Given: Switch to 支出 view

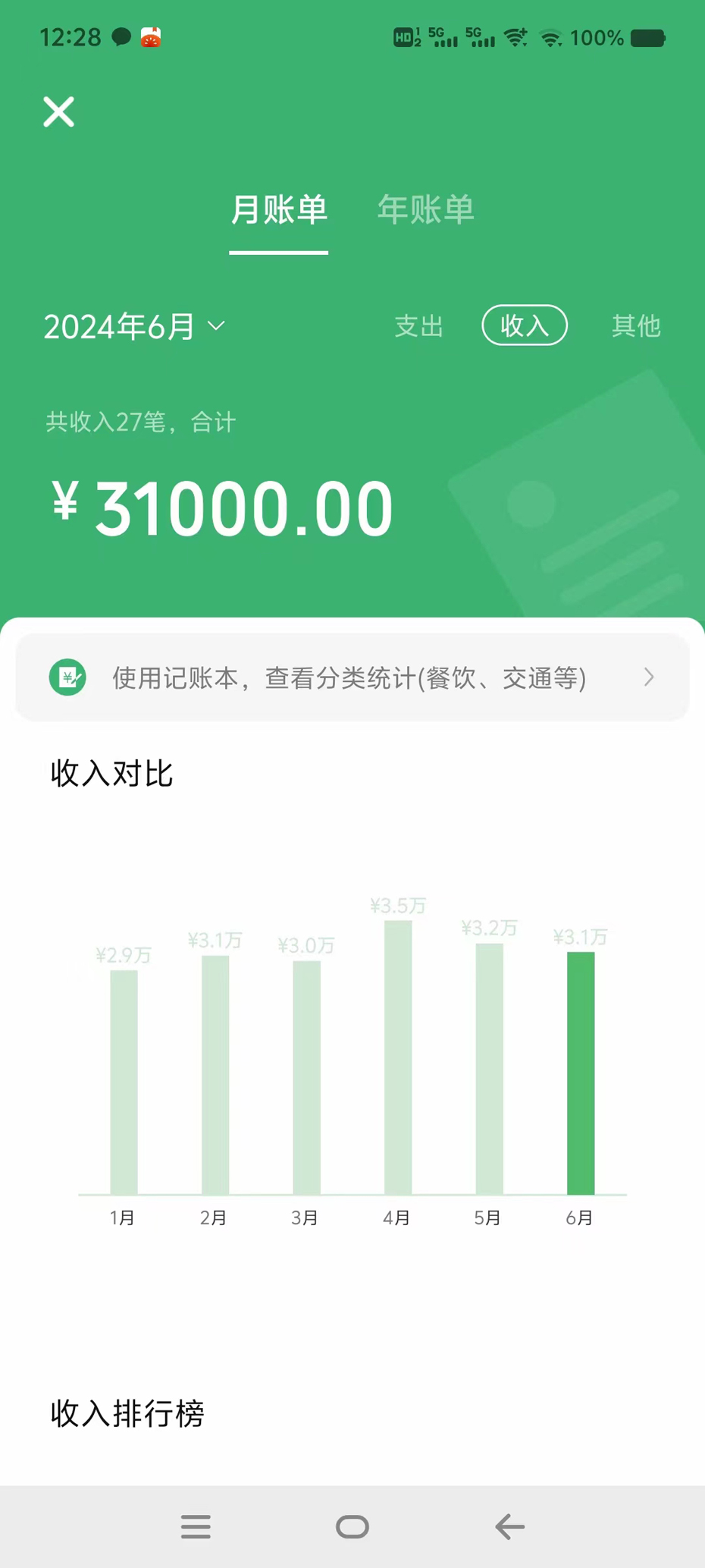Looking at the screenshot, I should (x=418, y=326).
